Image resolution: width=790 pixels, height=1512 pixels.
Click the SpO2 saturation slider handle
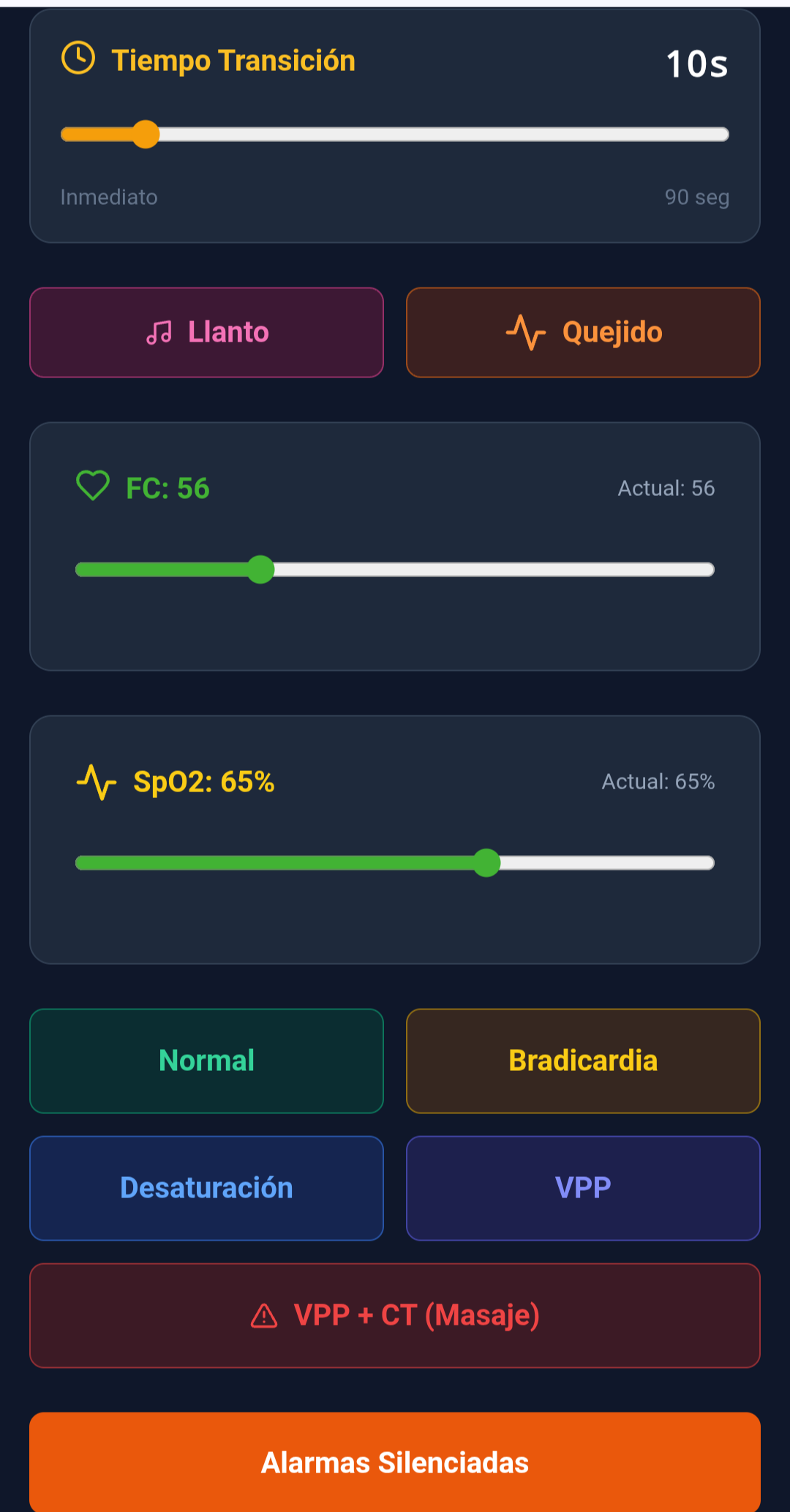click(x=487, y=863)
